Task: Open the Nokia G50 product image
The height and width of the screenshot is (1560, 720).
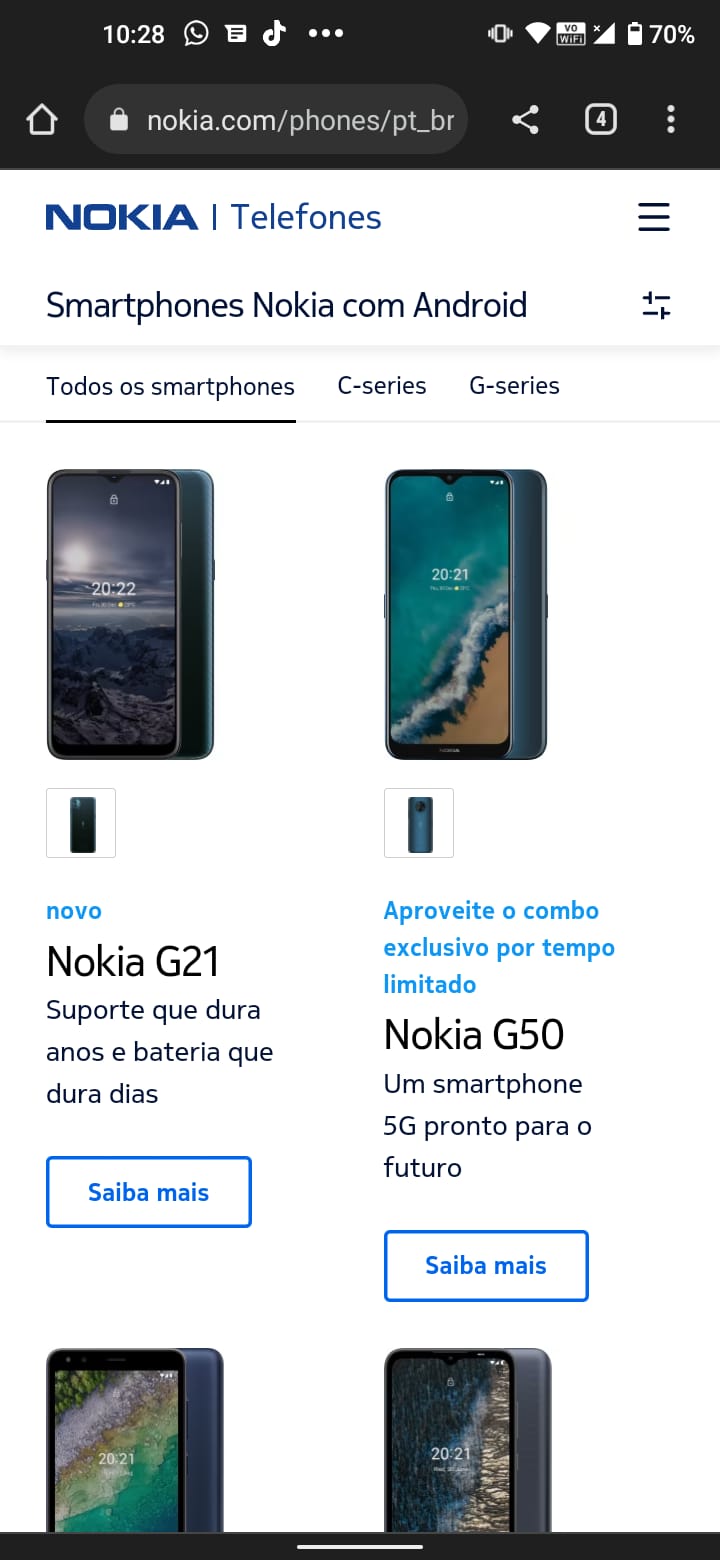Action: pos(466,614)
